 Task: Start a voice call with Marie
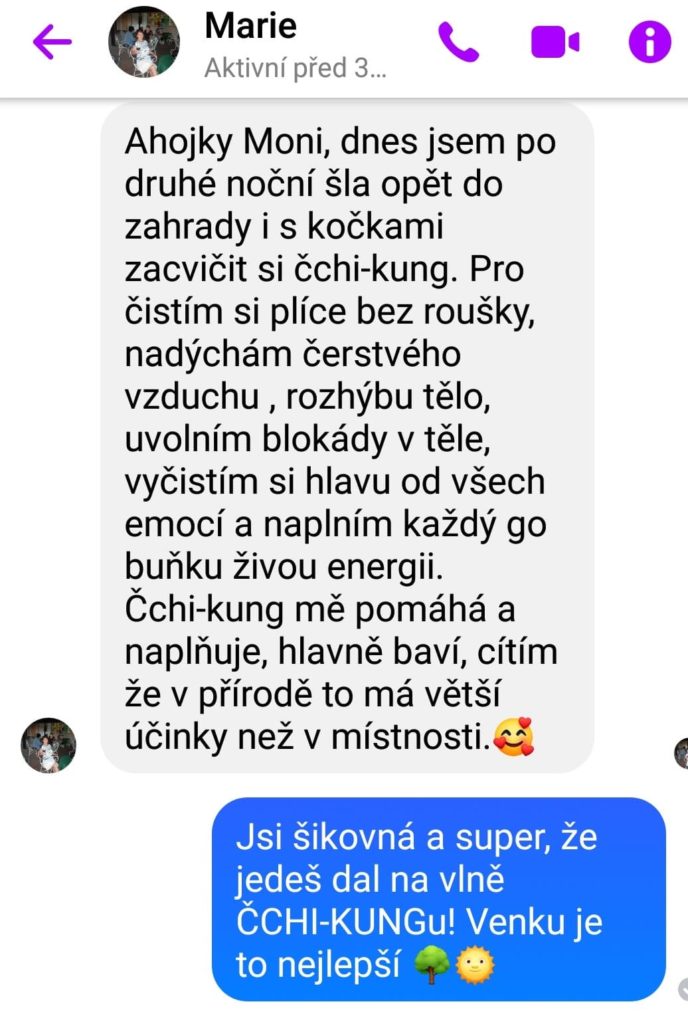click(459, 42)
